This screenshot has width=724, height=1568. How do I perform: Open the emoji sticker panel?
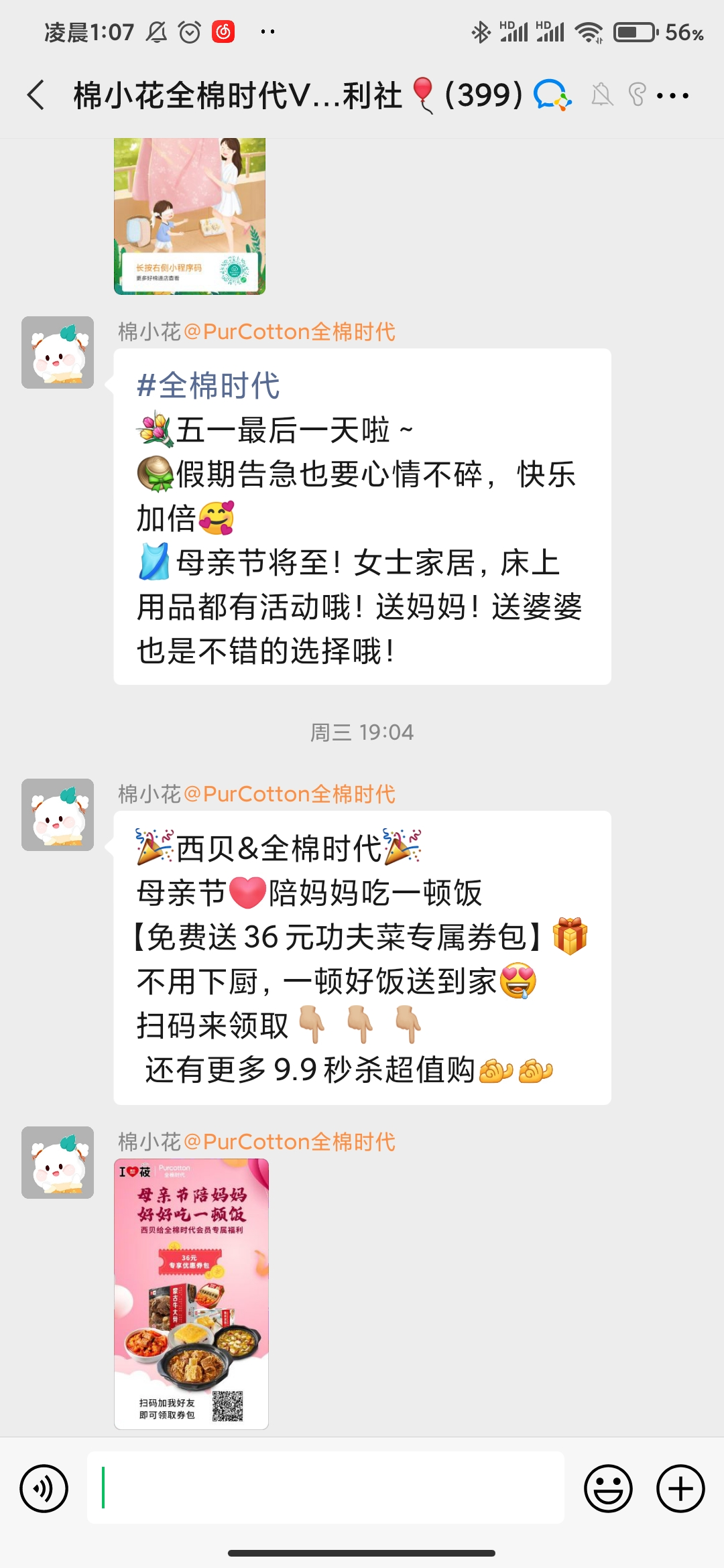(x=608, y=1489)
